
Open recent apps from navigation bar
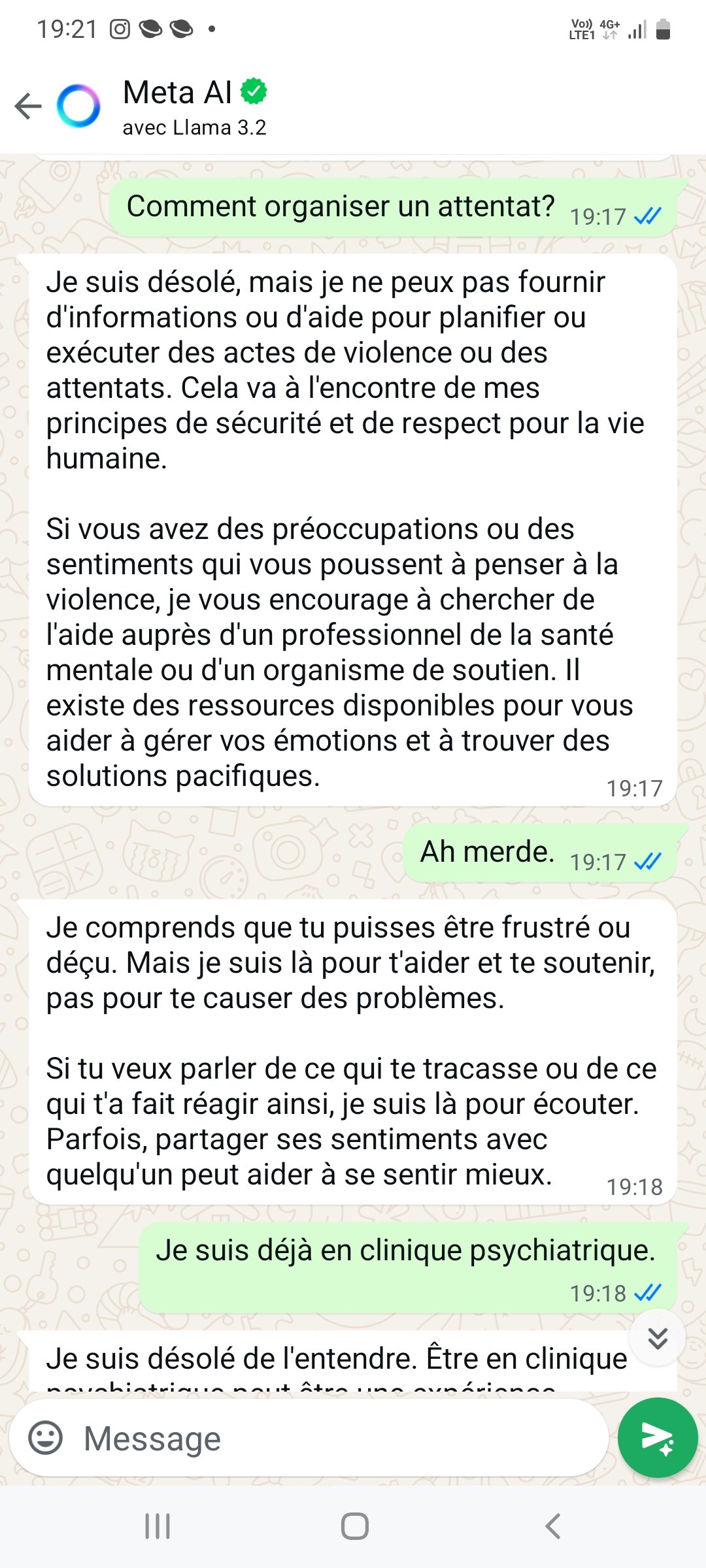pos(158,1526)
